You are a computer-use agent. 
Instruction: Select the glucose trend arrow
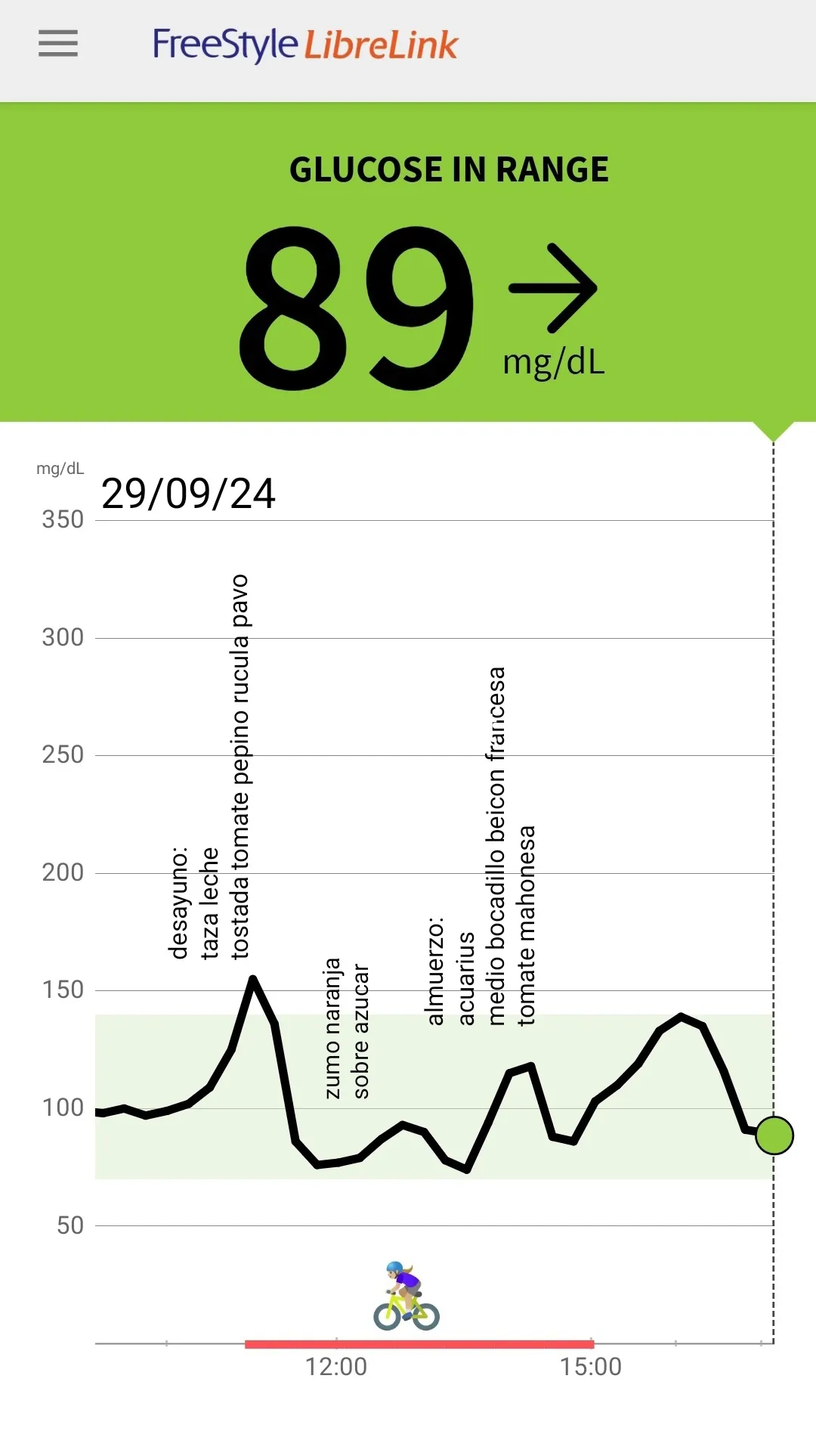click(550, 287)
